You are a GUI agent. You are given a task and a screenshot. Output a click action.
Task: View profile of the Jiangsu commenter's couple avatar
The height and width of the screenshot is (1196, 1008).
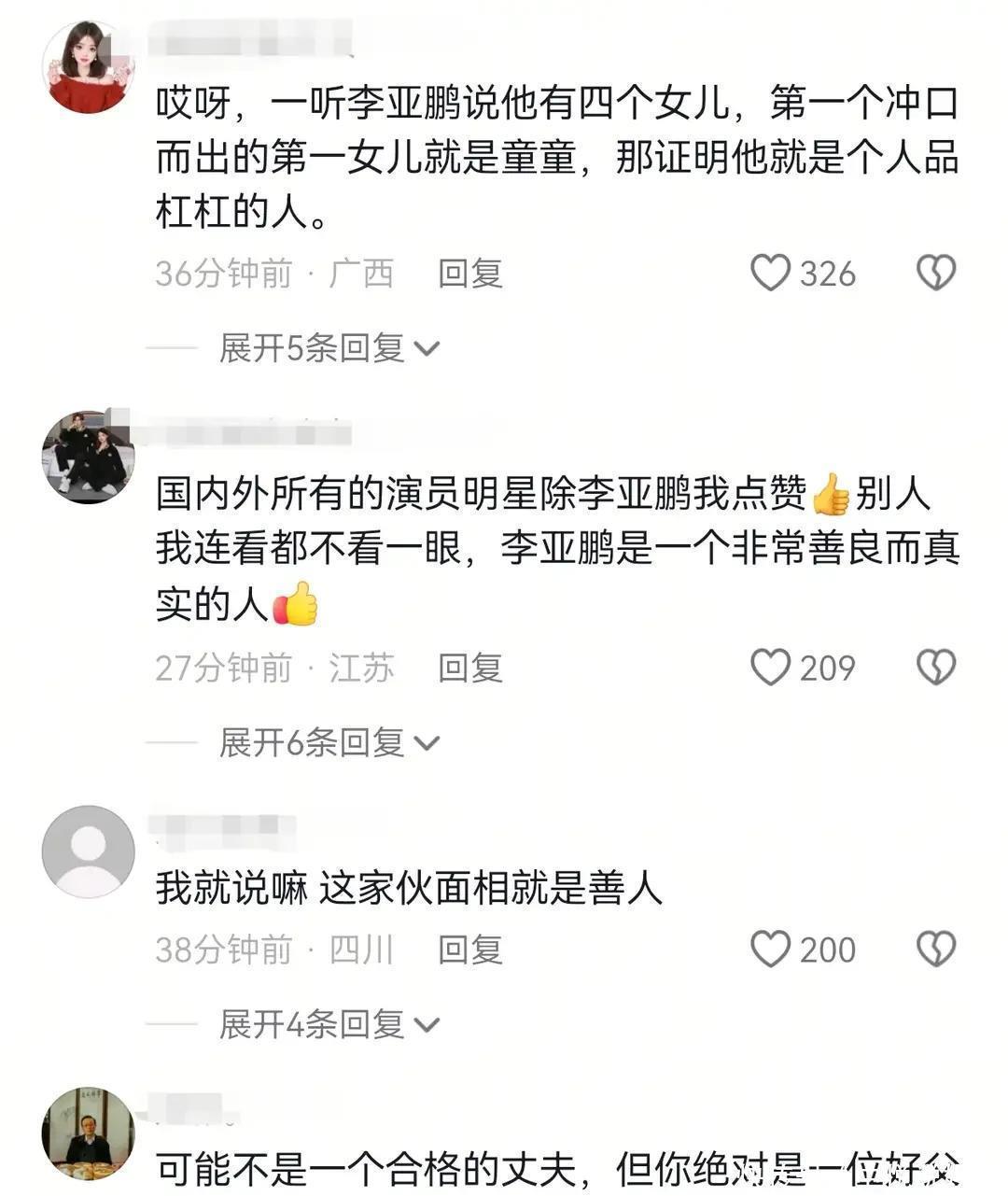pyautogui.click(x=89, y=457)
